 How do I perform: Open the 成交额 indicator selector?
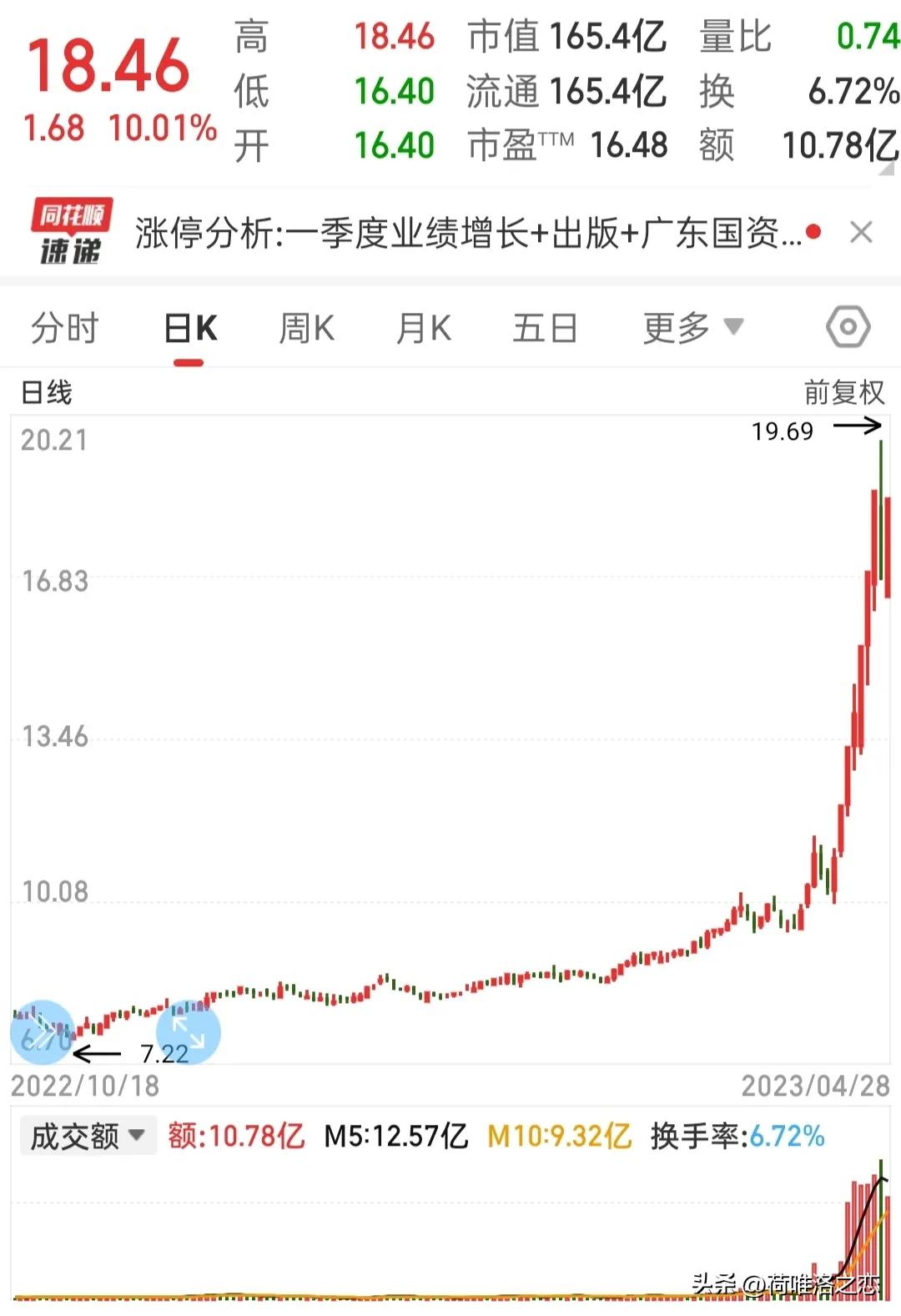[x=87, y=1135]
